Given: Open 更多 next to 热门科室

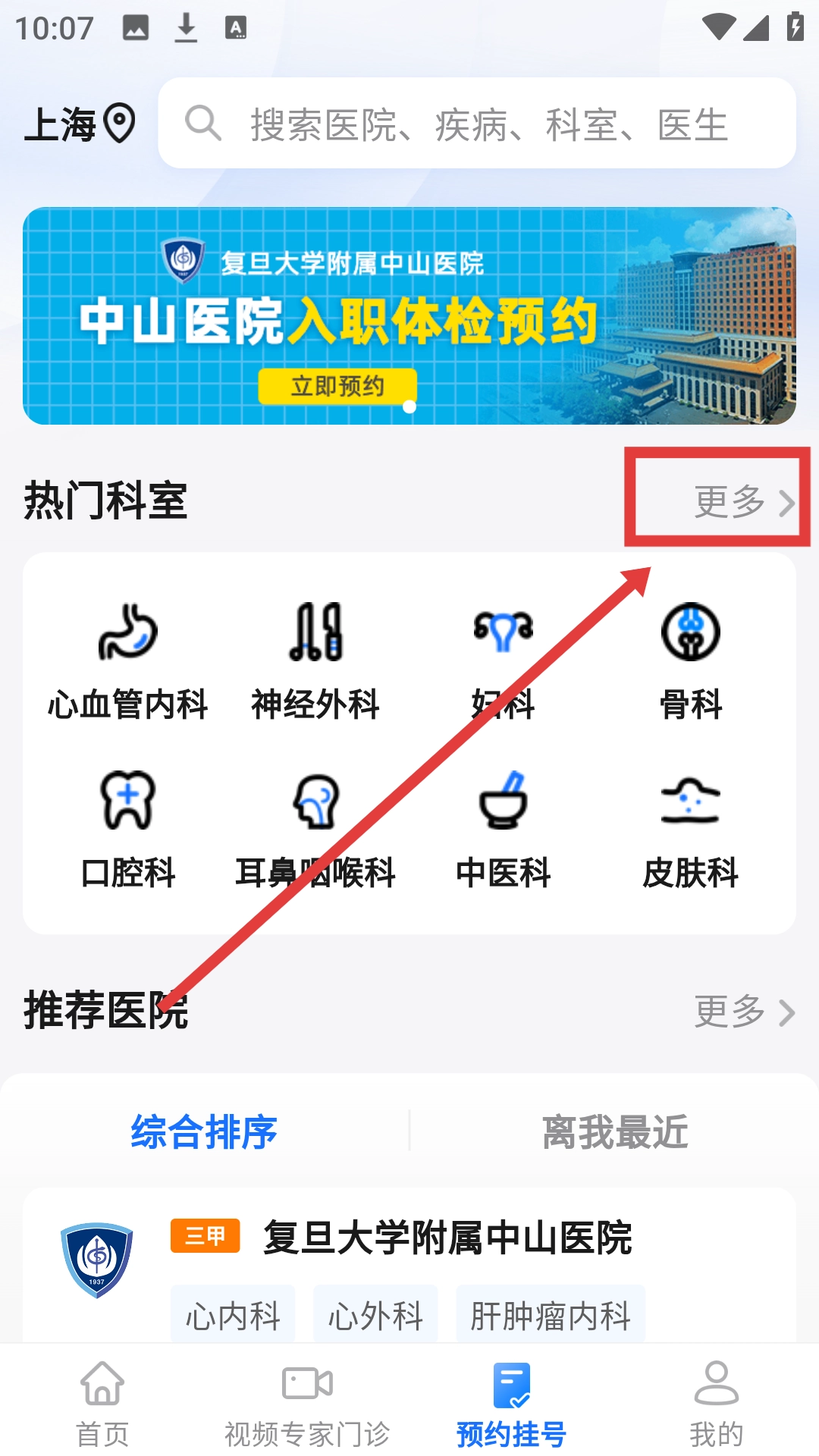Looking at the screenshot, I should [x=744, y=501].
